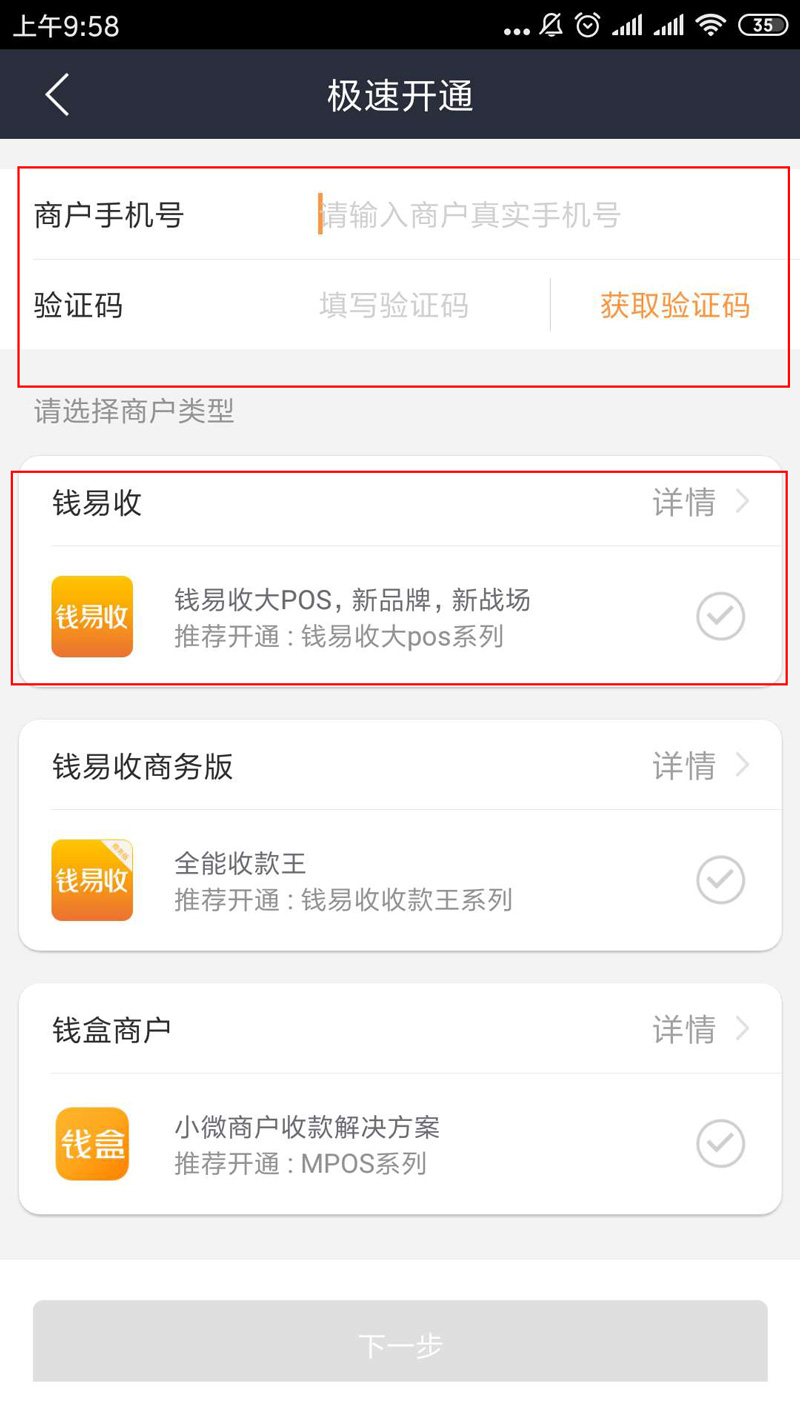Screen dimensions: 800x1422
Task: Open 详情 for 钱易收商务版
Action: coord(700,766)
